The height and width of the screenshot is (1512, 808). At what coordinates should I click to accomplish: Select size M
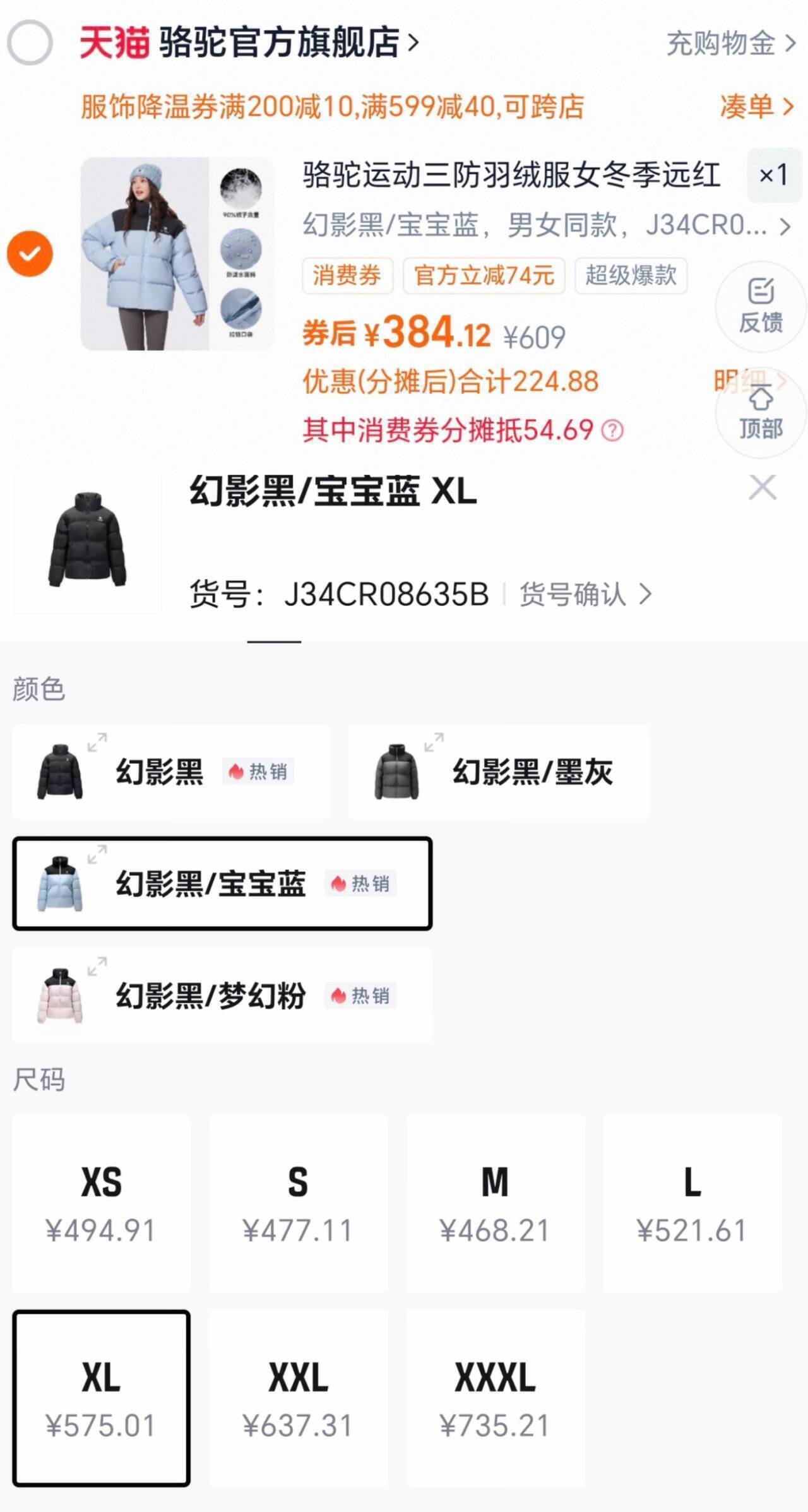click(x=495, y=1203)
